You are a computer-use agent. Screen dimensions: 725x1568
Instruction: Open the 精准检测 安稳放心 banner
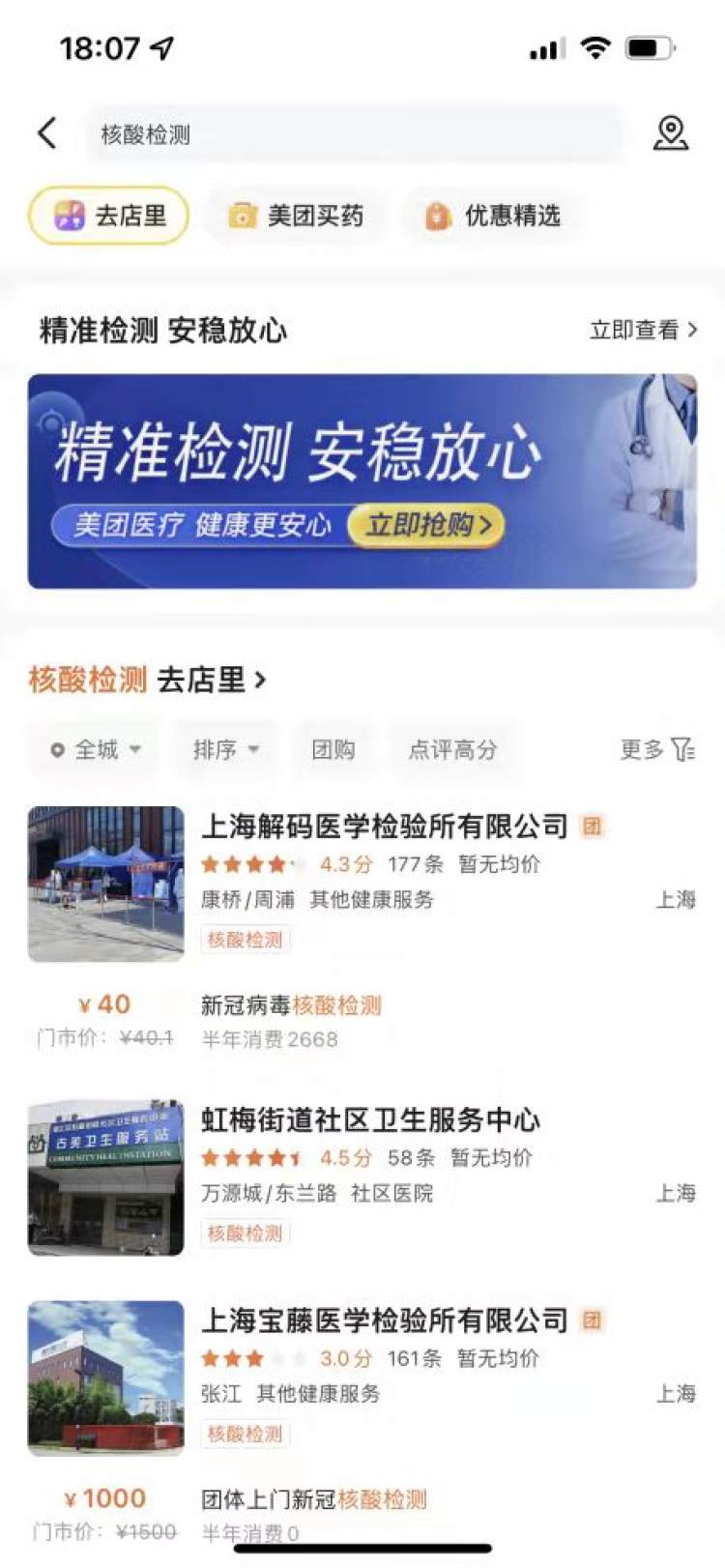point(362,481)
